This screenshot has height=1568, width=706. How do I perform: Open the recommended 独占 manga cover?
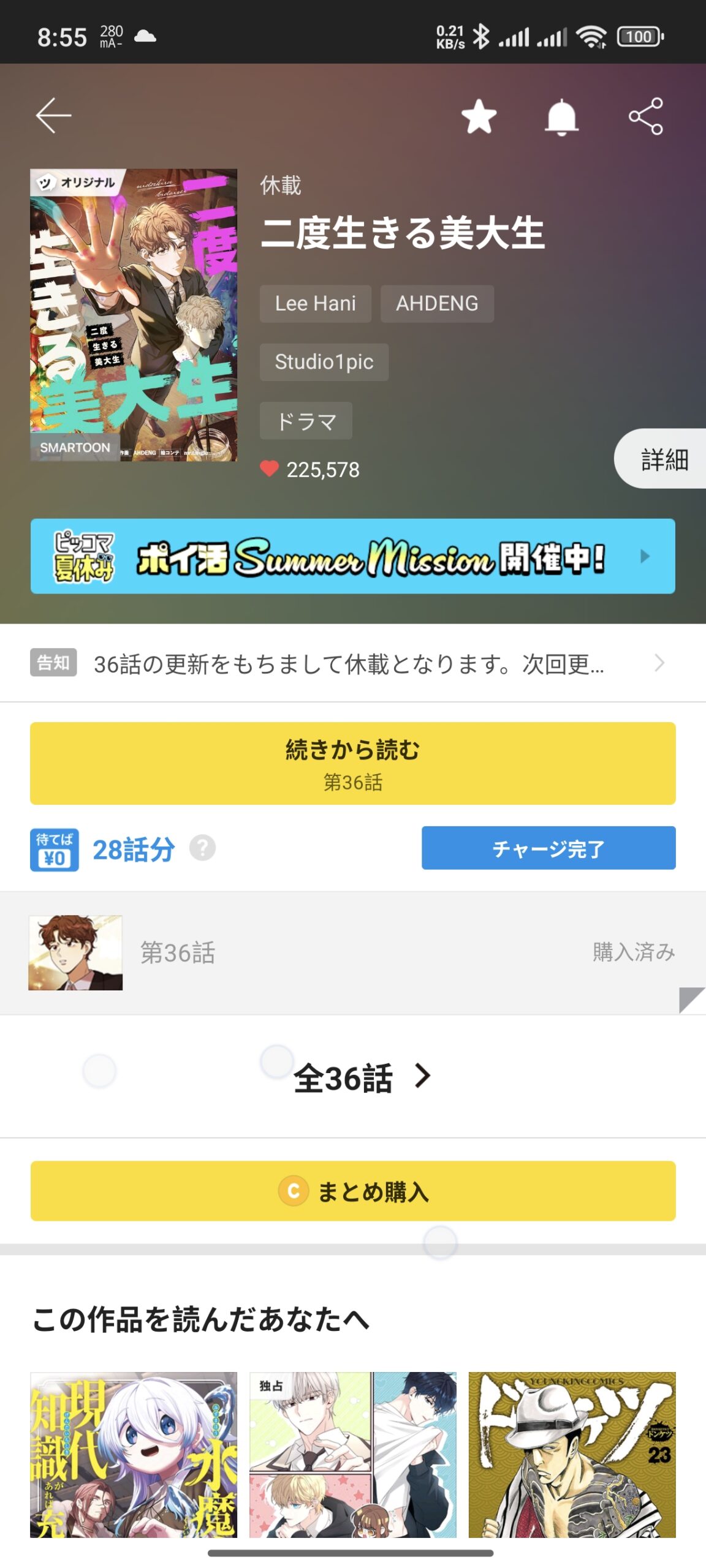tap(353, 1454)
